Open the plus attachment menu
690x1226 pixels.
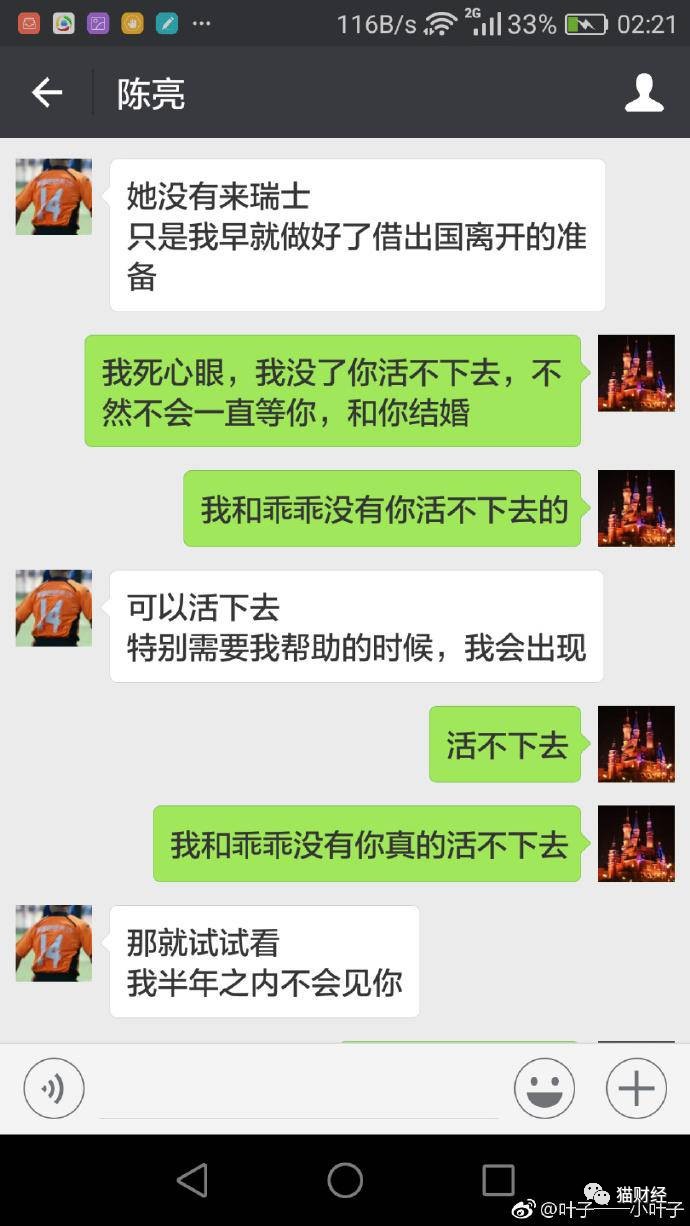coord(636,1088)
